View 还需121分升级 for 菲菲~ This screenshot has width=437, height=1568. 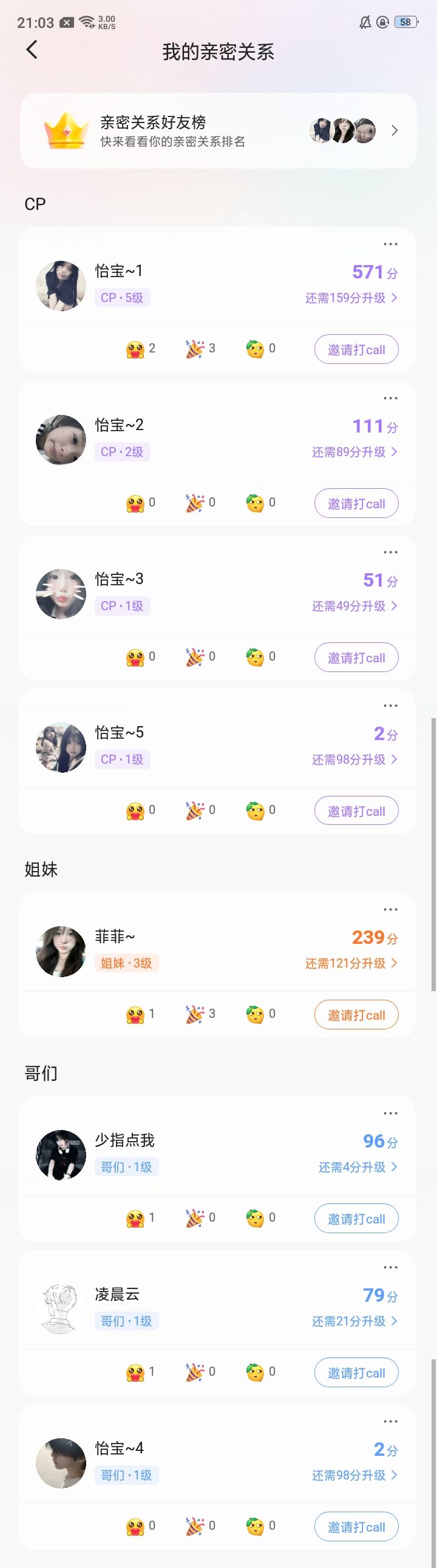tap(351, 963)
